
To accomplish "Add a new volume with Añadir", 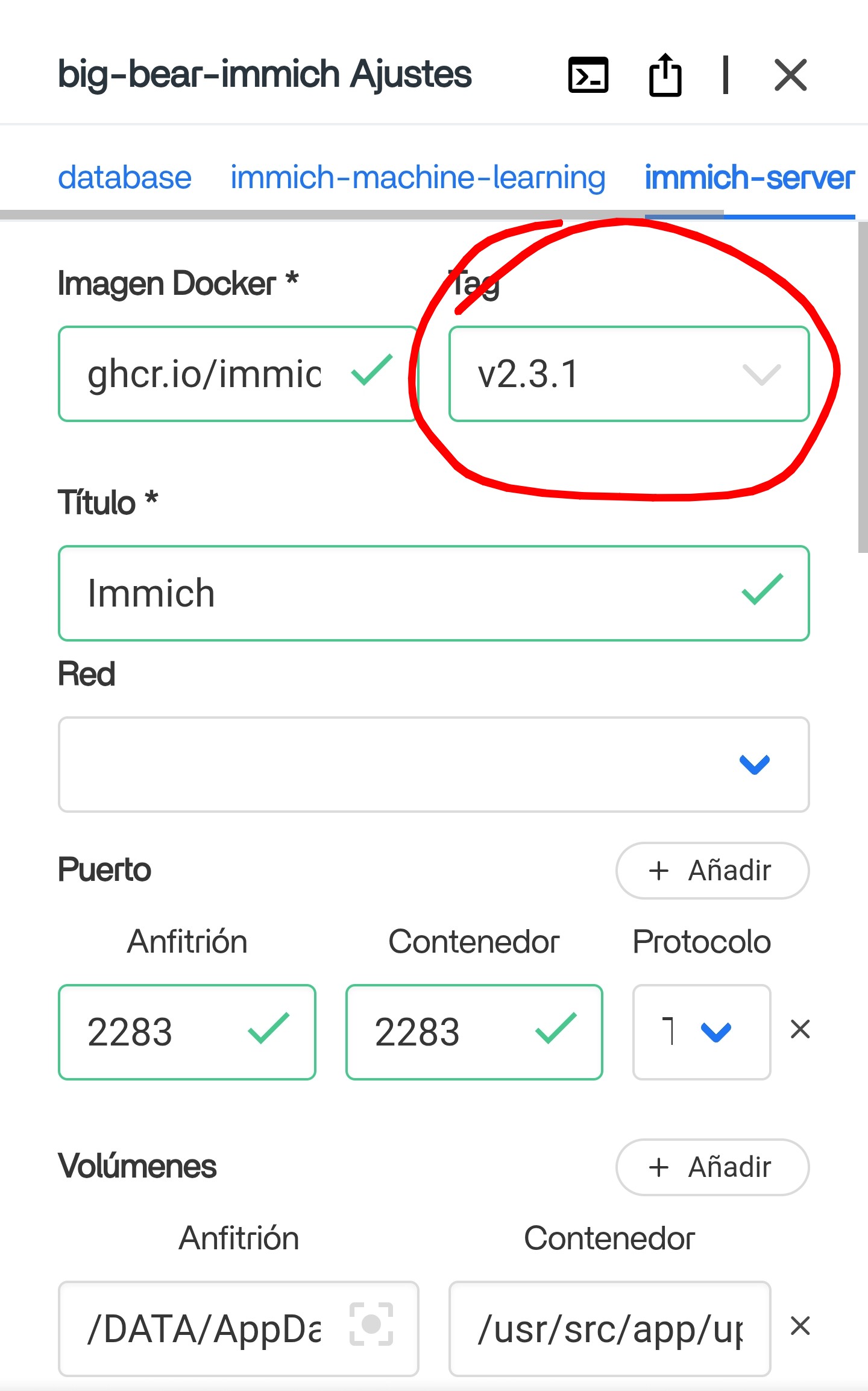I will click(x=712, y=1167).
